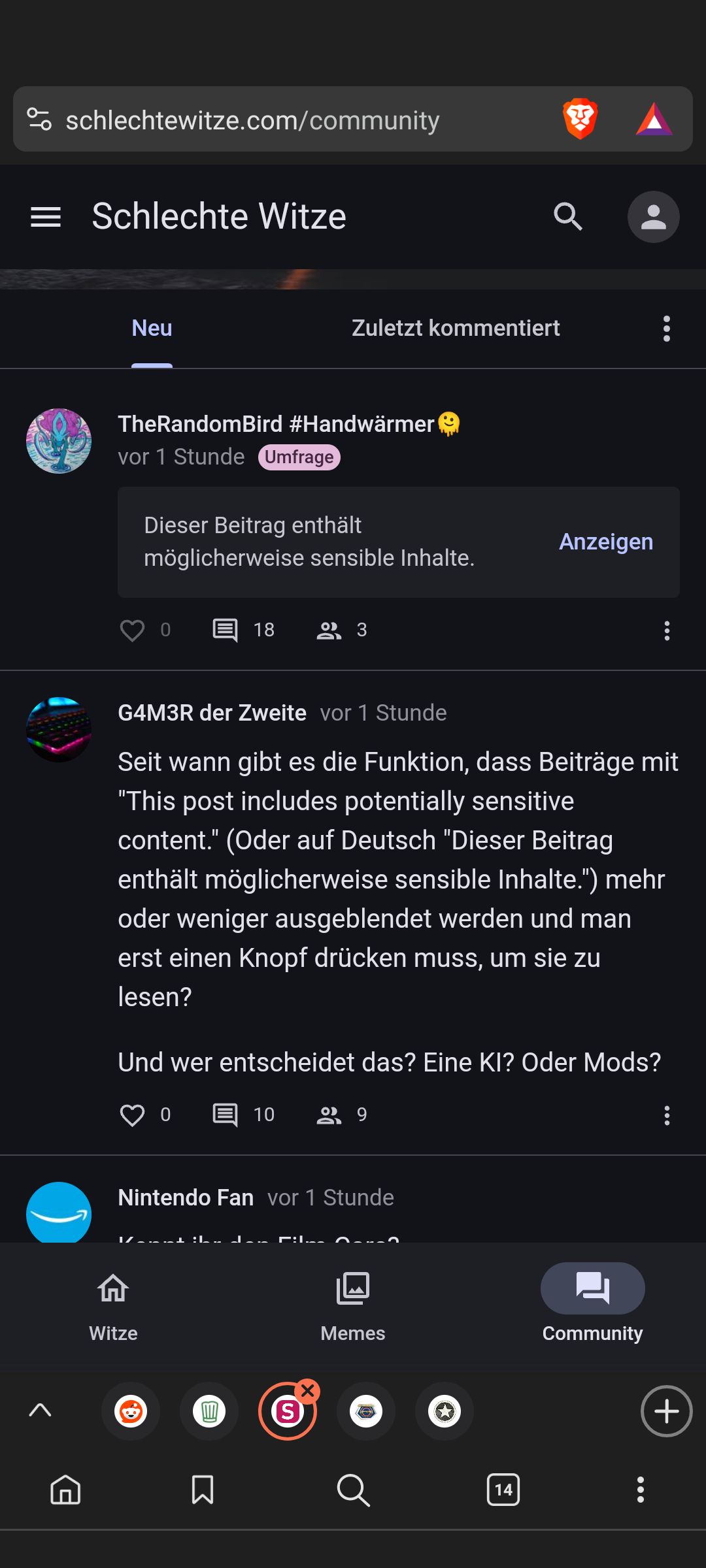View comments on G4M3R der Zweite's post
The height and width of the screenshot is (1568, 706).
tap(226, 1115)
